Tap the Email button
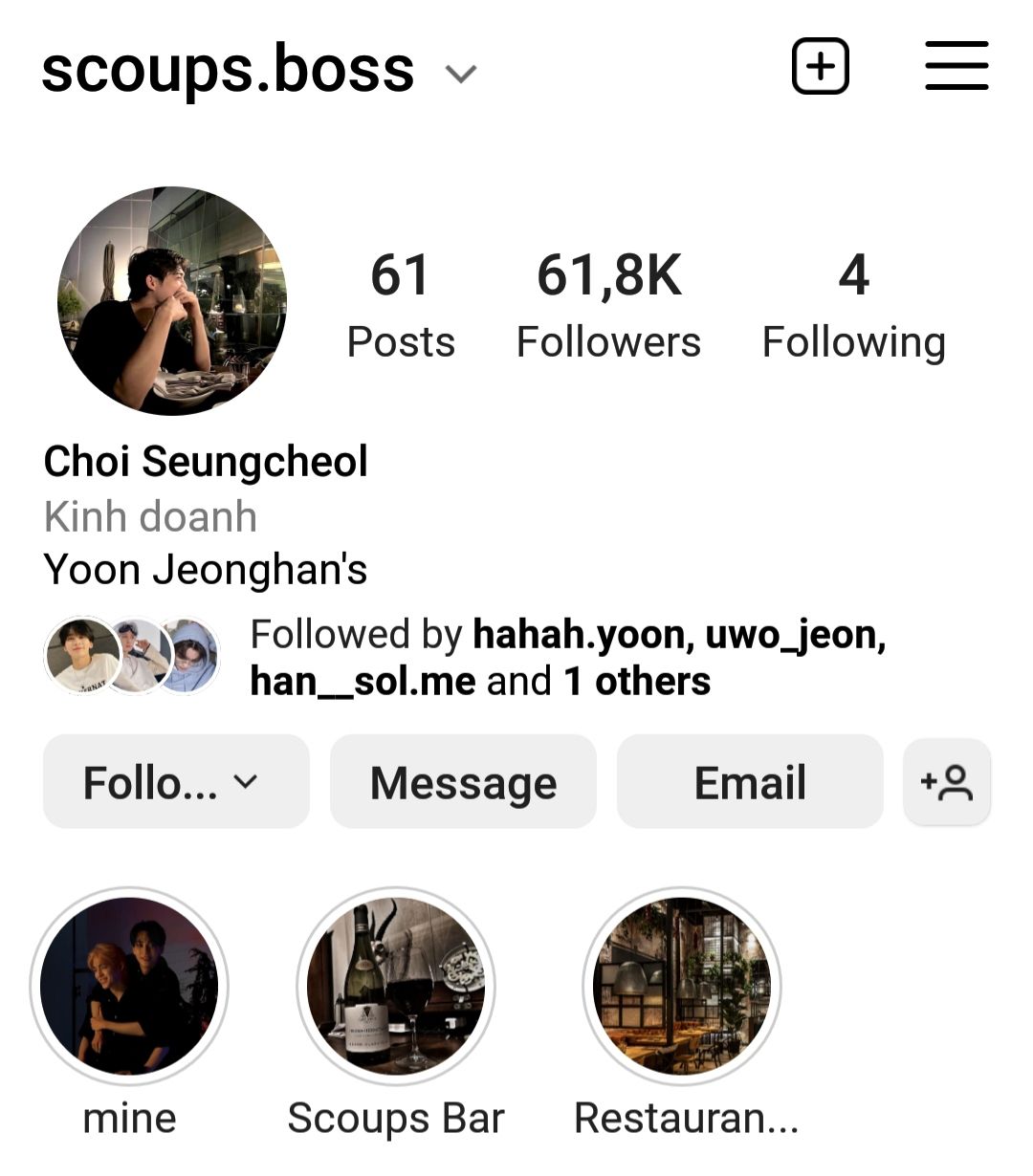The image size is (1033, 1176). (750, 782)
